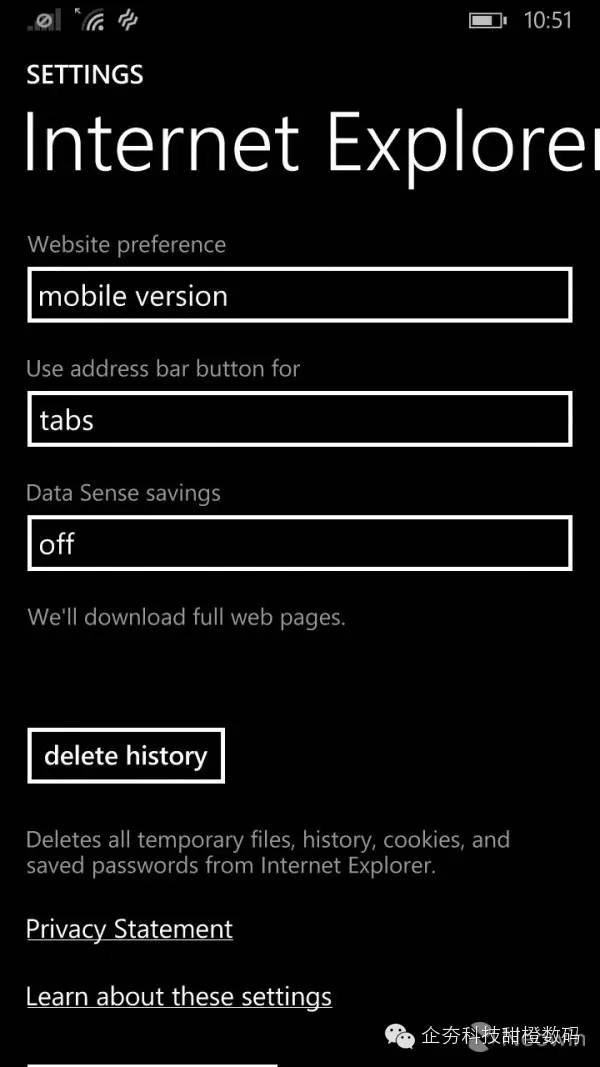Open the Website preference dropdown

tap(299, 295)
